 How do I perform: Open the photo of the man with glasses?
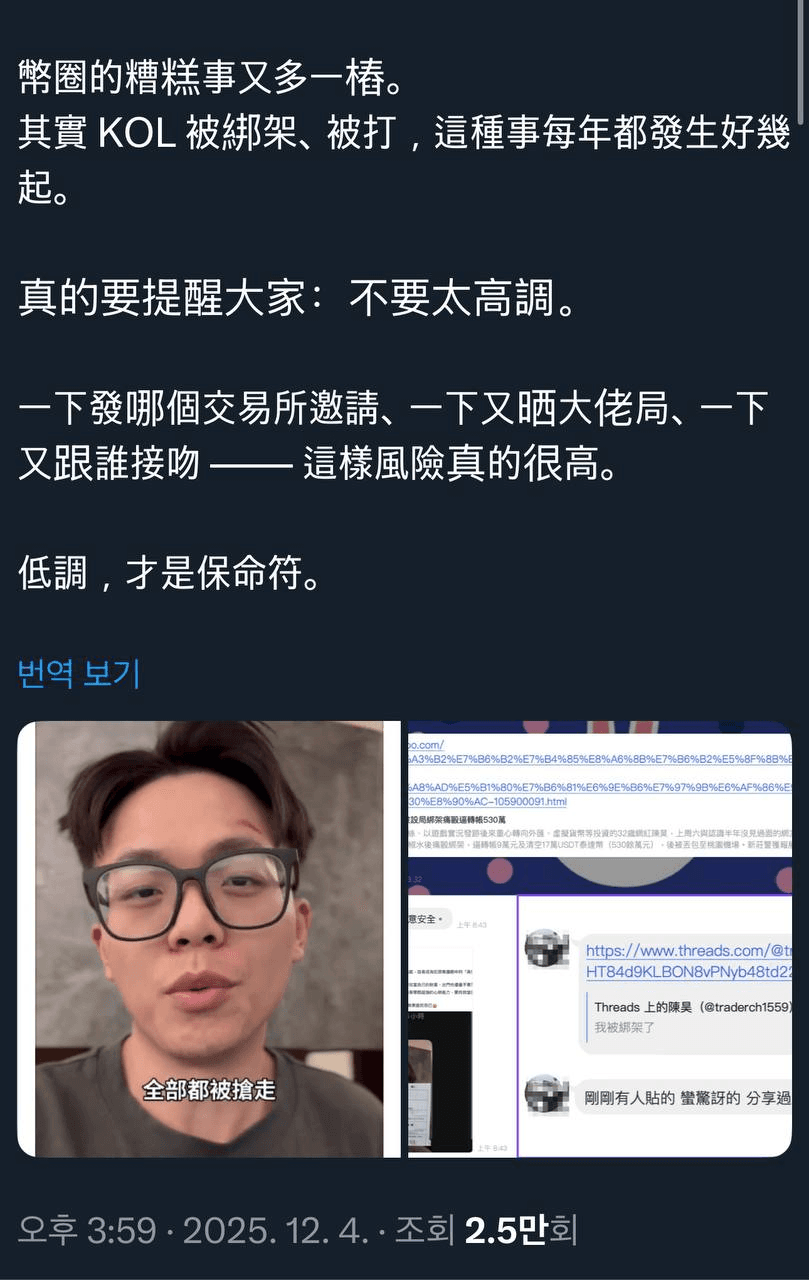(209, 938)
